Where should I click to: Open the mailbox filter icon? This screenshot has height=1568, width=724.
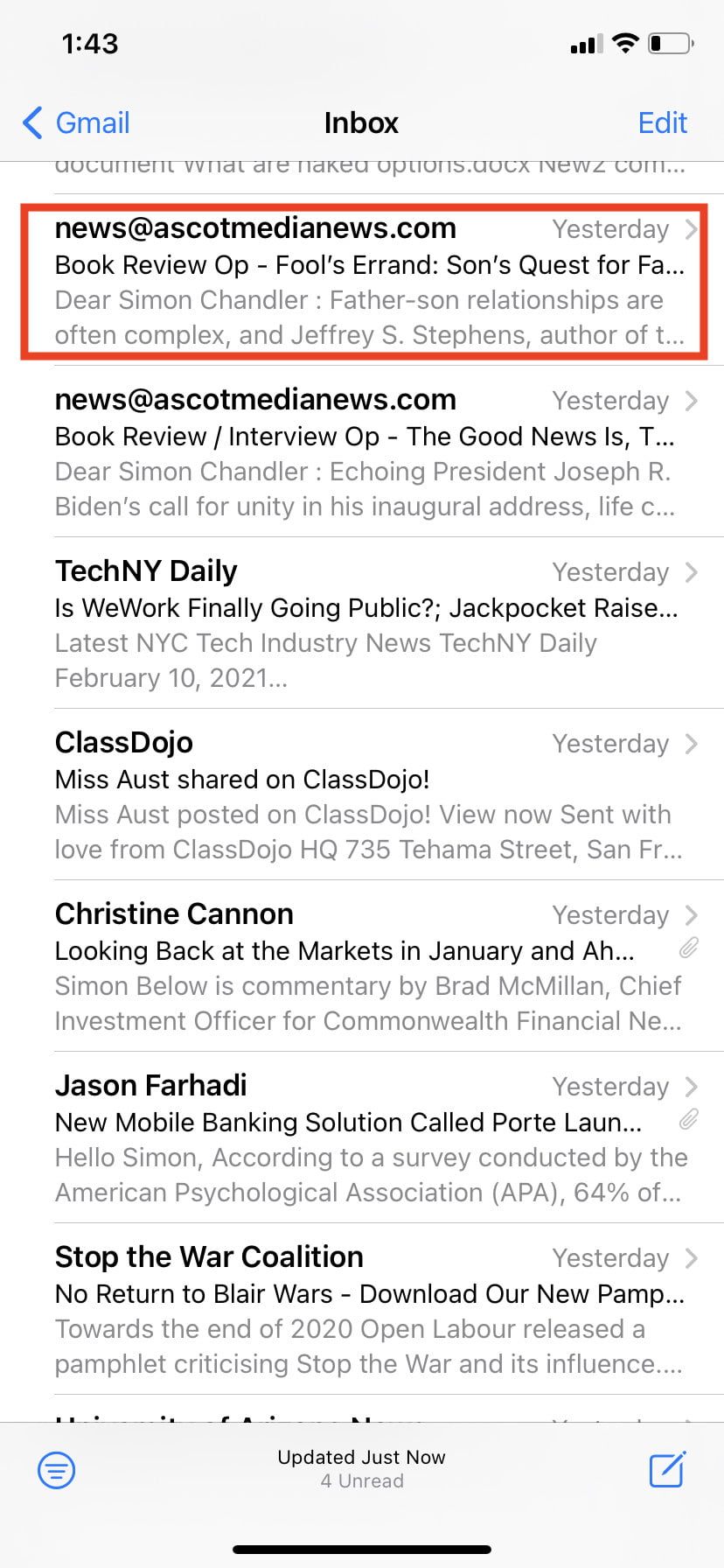[57, 1470]
